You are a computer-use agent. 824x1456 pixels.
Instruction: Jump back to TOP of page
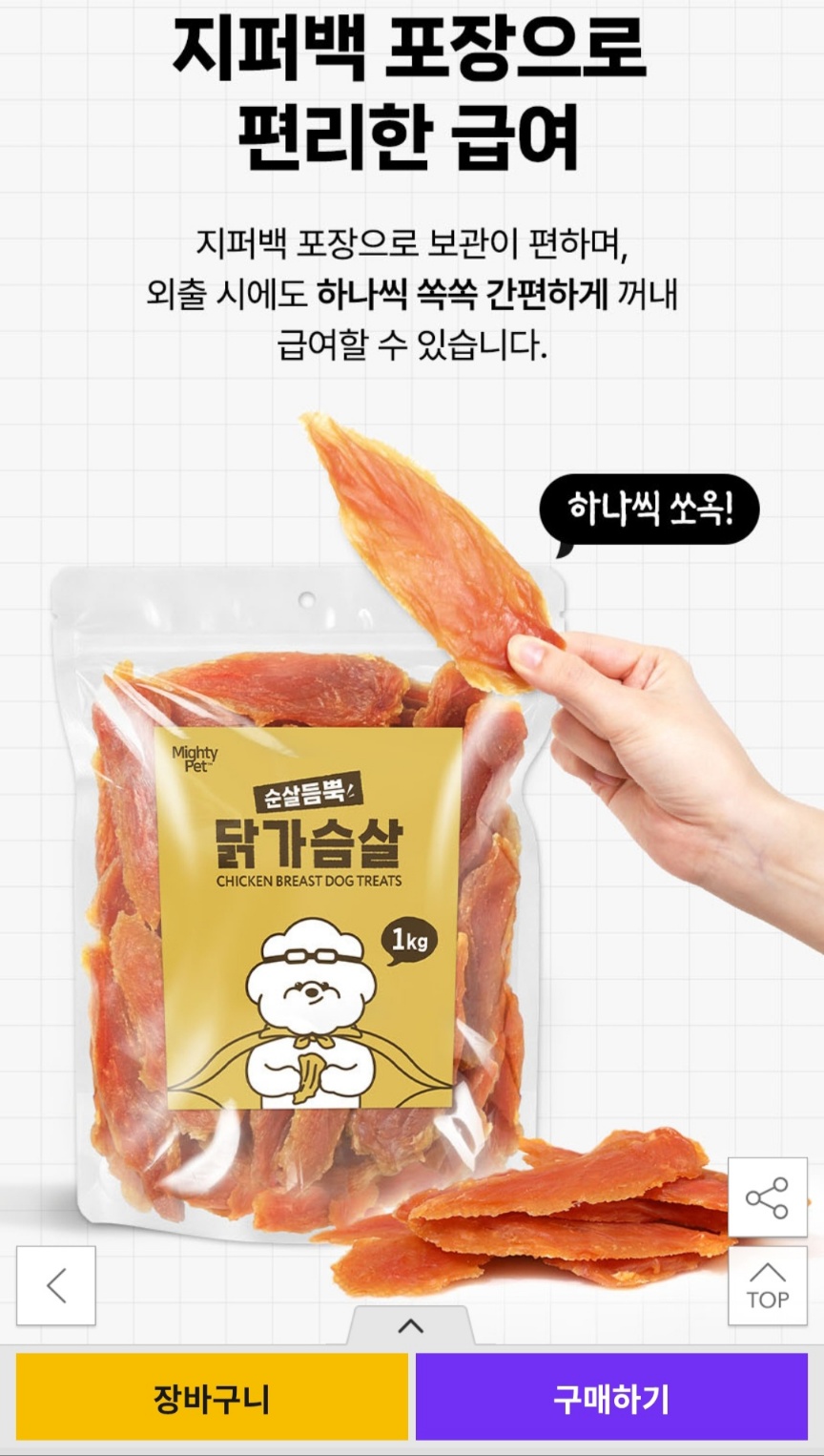(x=768, y=1285)
